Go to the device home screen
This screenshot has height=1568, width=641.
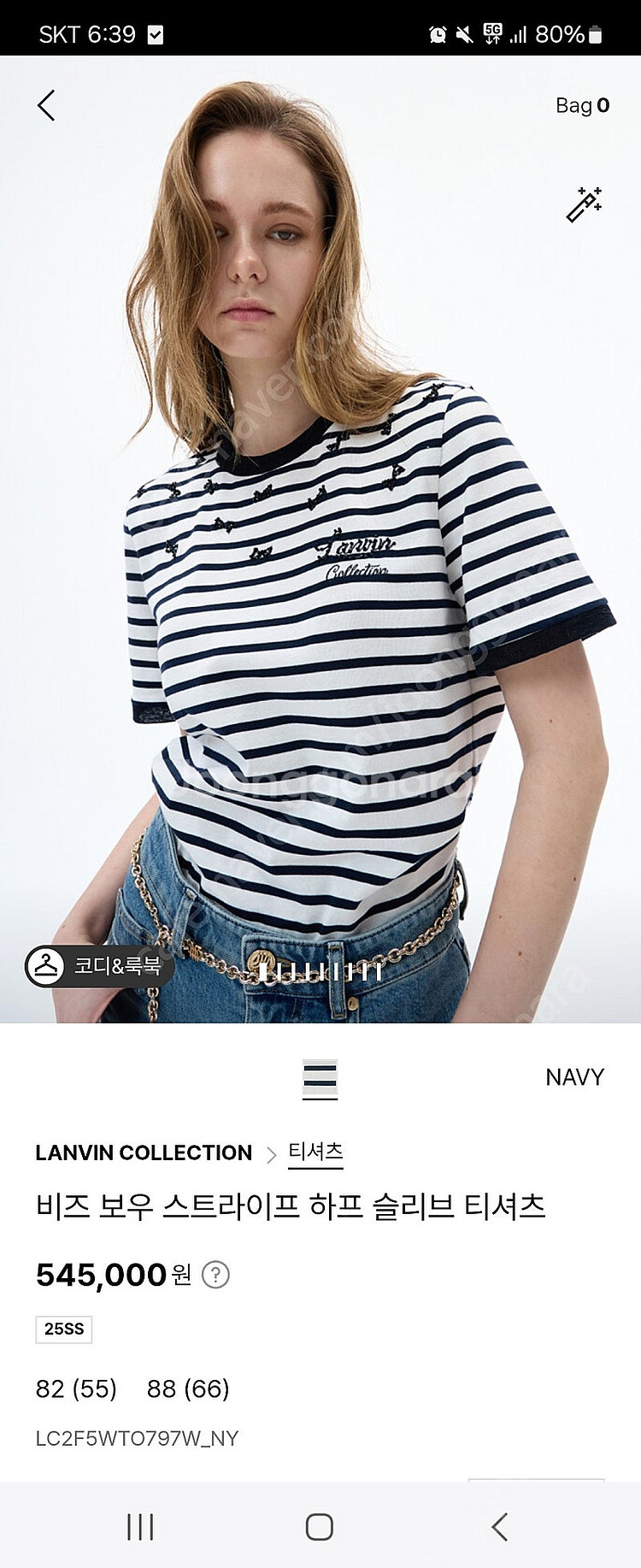(320, 1526)
